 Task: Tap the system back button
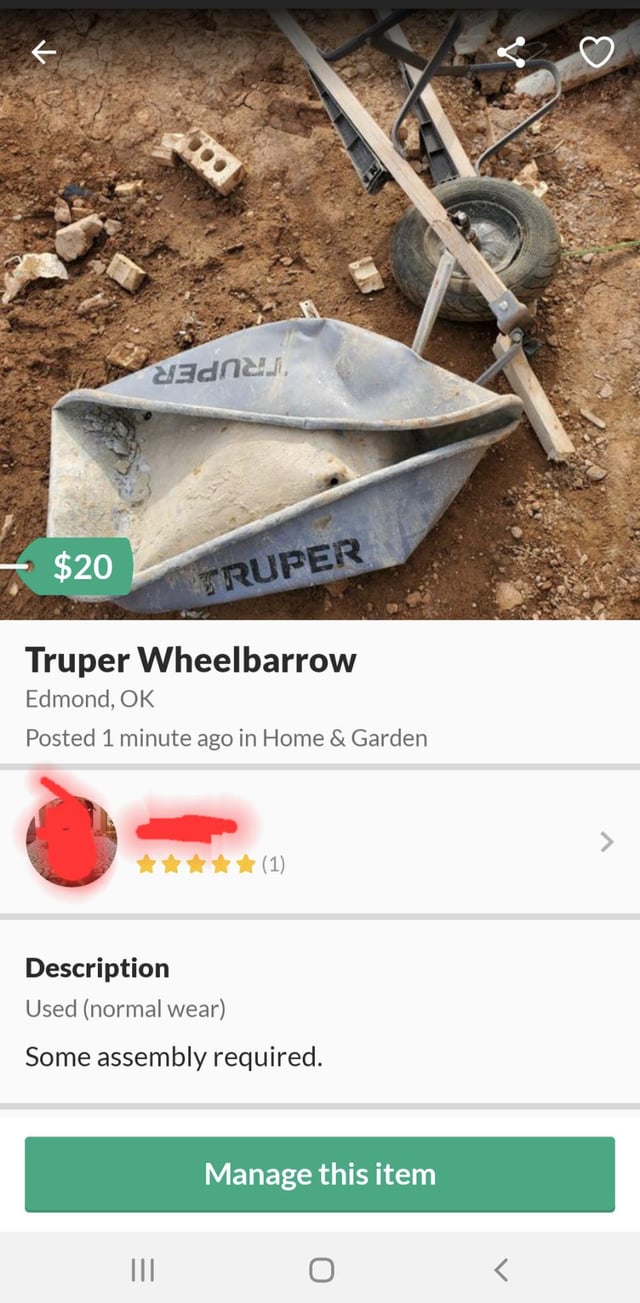501,1270
